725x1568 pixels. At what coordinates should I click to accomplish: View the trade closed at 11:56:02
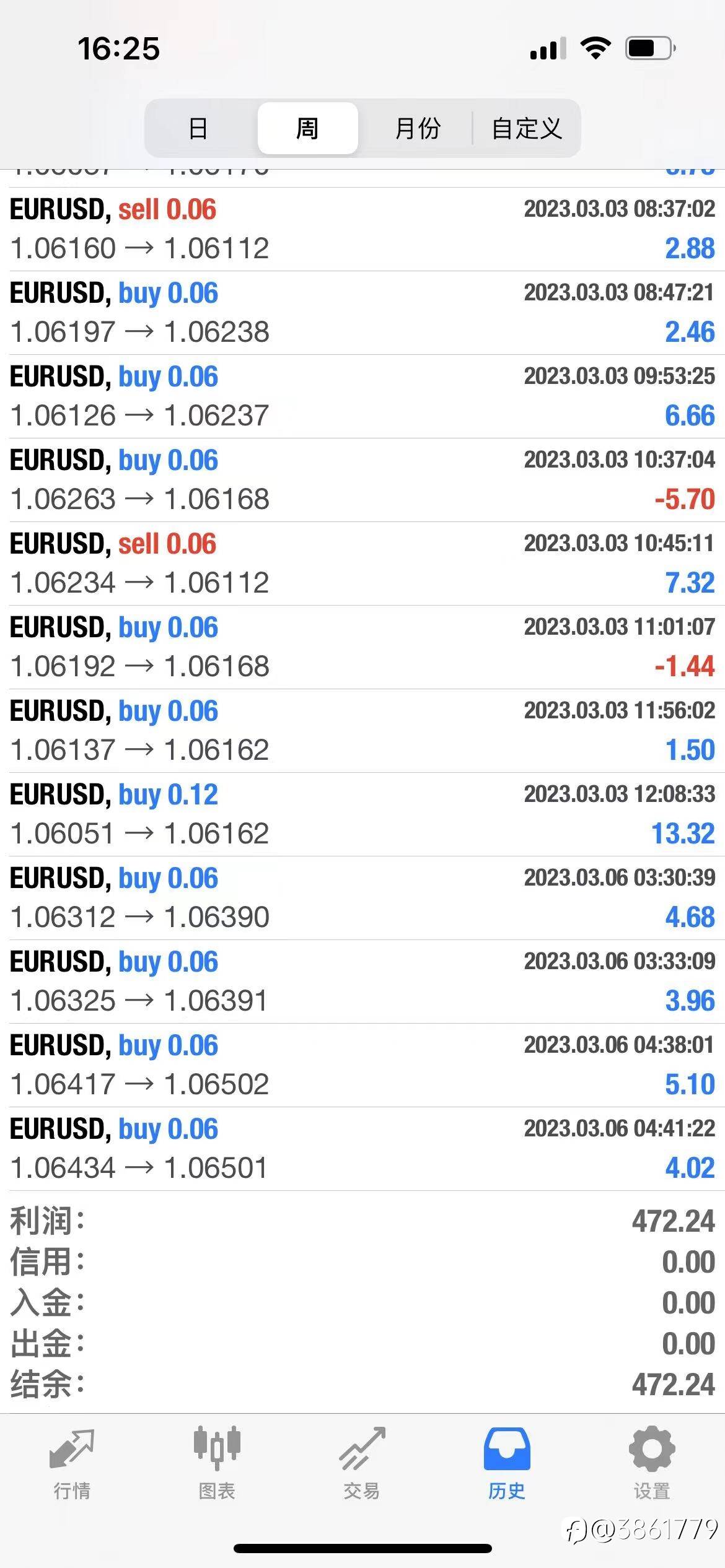point(362,731)
